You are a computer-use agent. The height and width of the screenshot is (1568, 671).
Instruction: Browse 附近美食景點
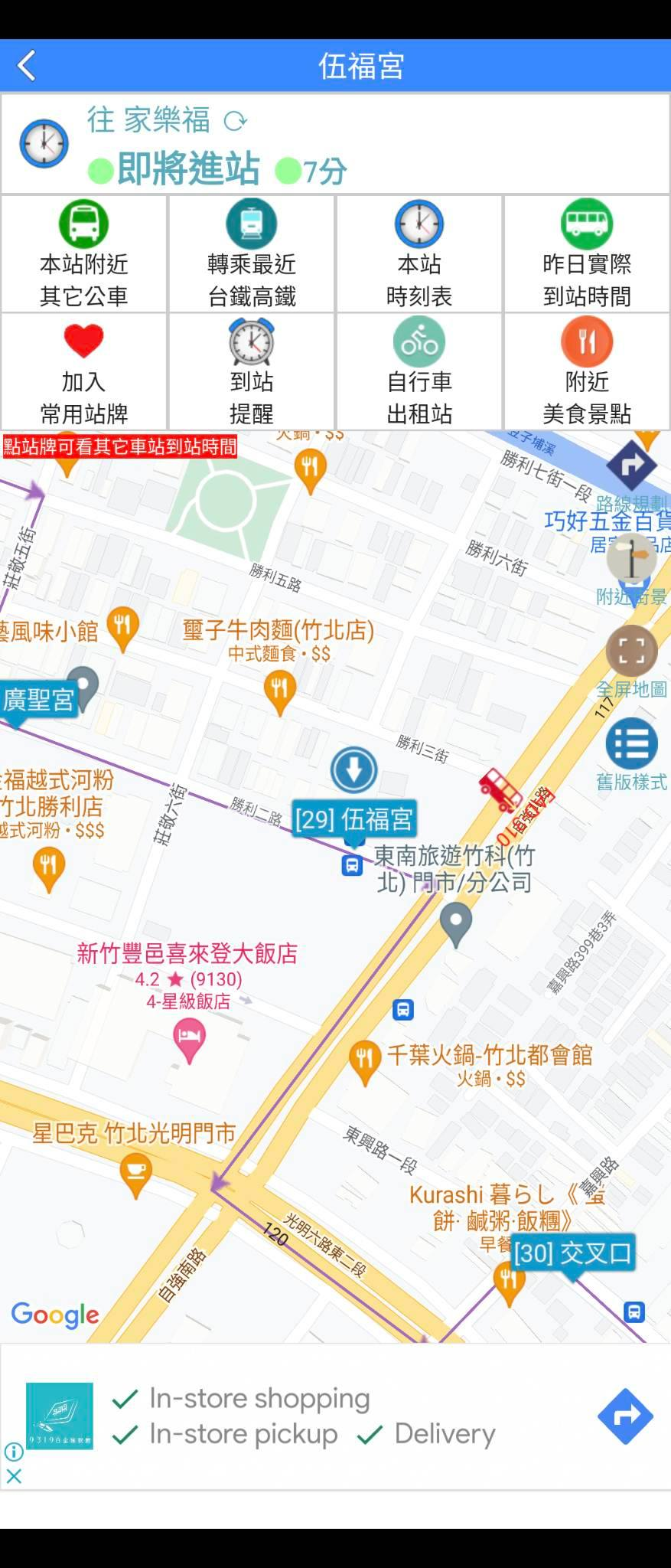click(x=587, y=372)
